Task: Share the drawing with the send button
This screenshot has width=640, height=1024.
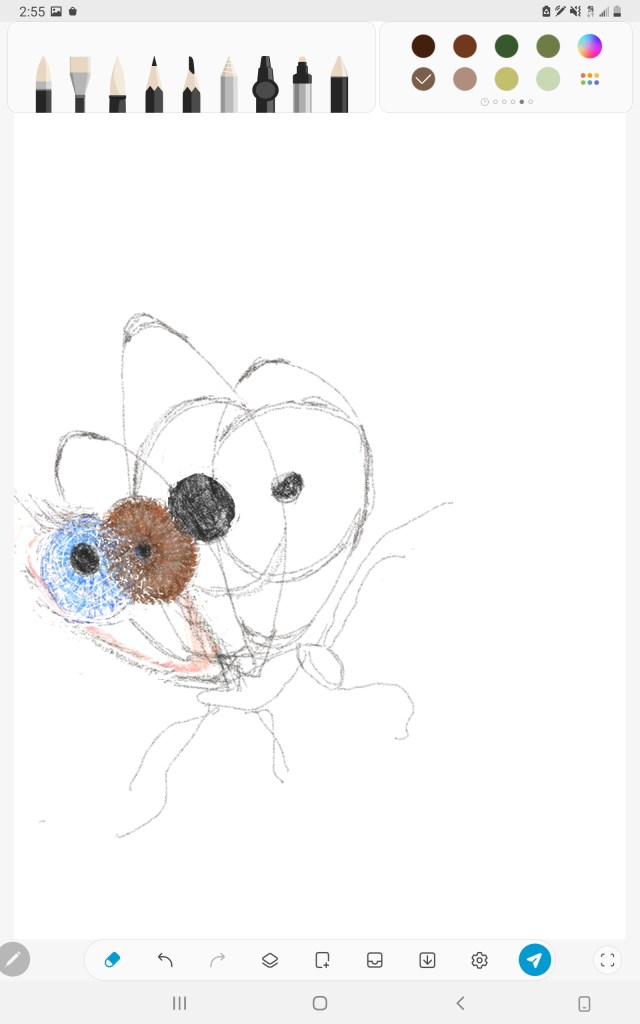Action: (534, 960)
